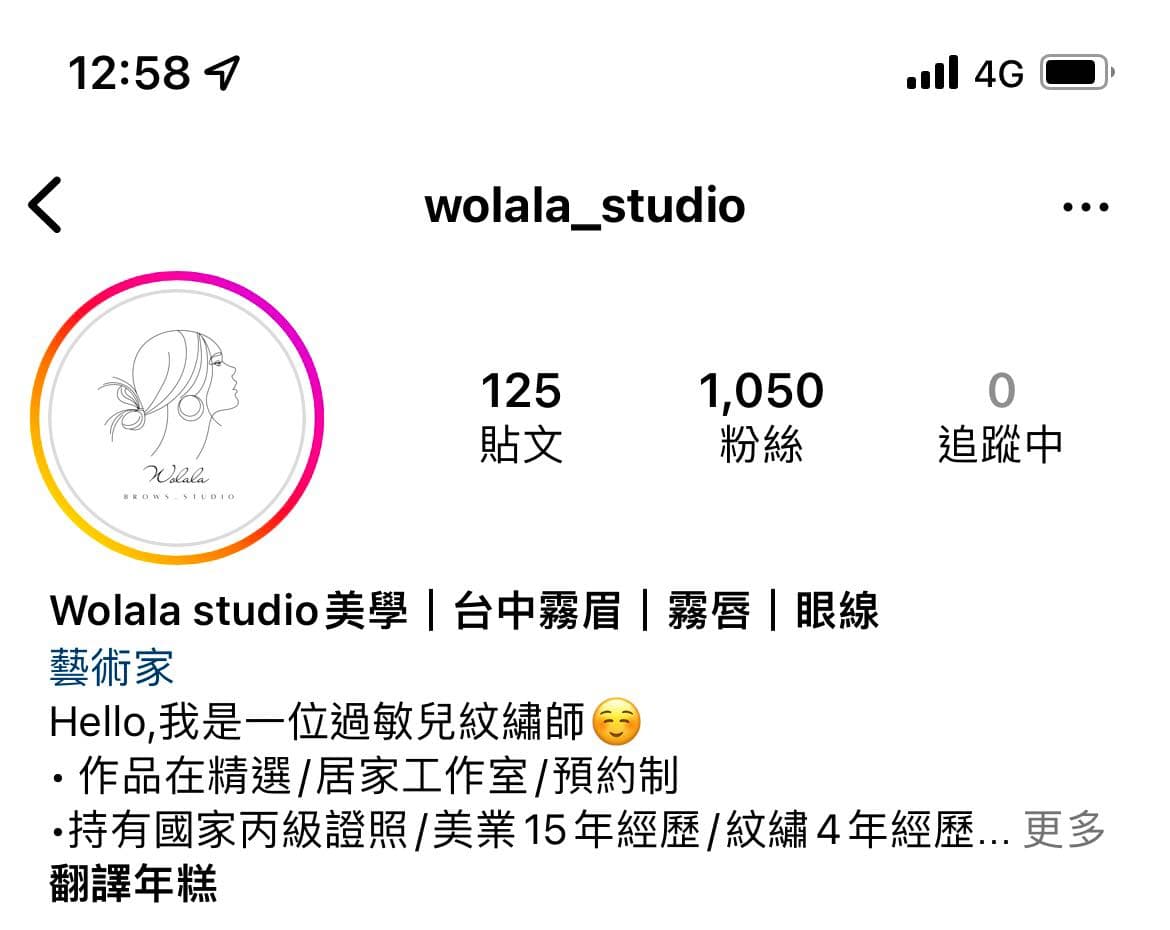Screen dimensions: 1170x930
Task: Open the three-dot overflow menu
Action: coord(1085,207)
